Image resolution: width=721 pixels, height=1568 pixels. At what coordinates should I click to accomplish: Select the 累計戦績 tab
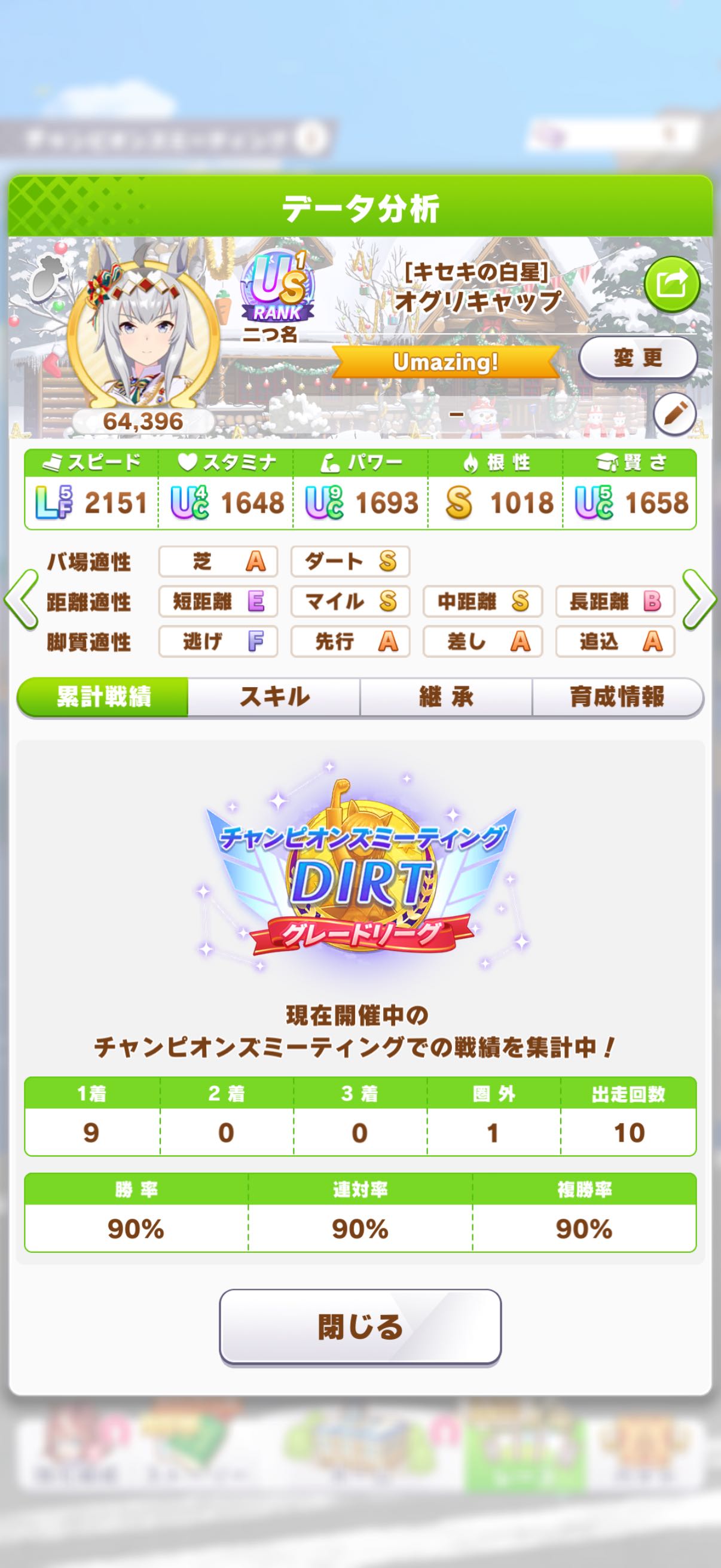tap(103, 697)
